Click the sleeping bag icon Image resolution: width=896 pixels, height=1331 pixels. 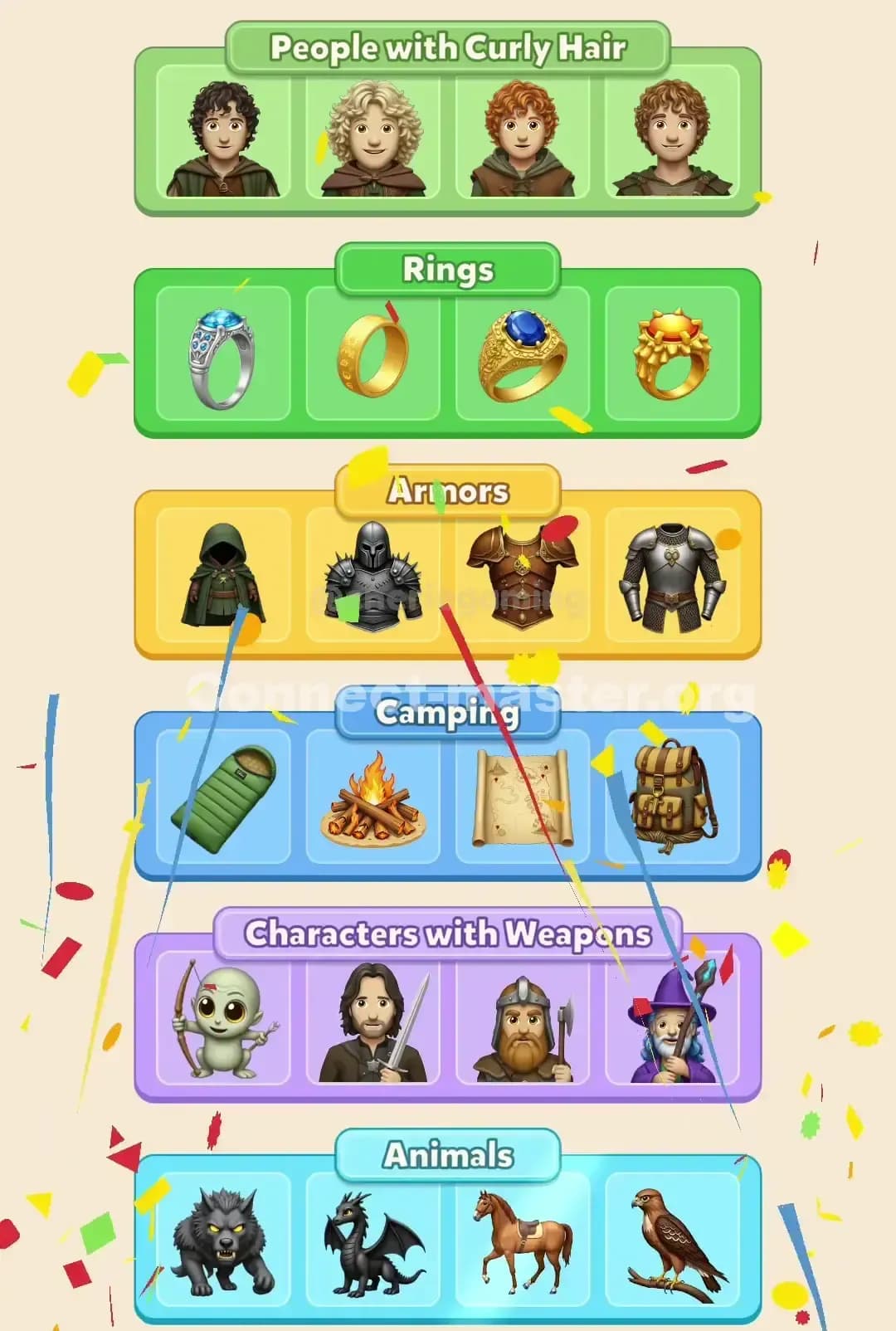[222, 798]
